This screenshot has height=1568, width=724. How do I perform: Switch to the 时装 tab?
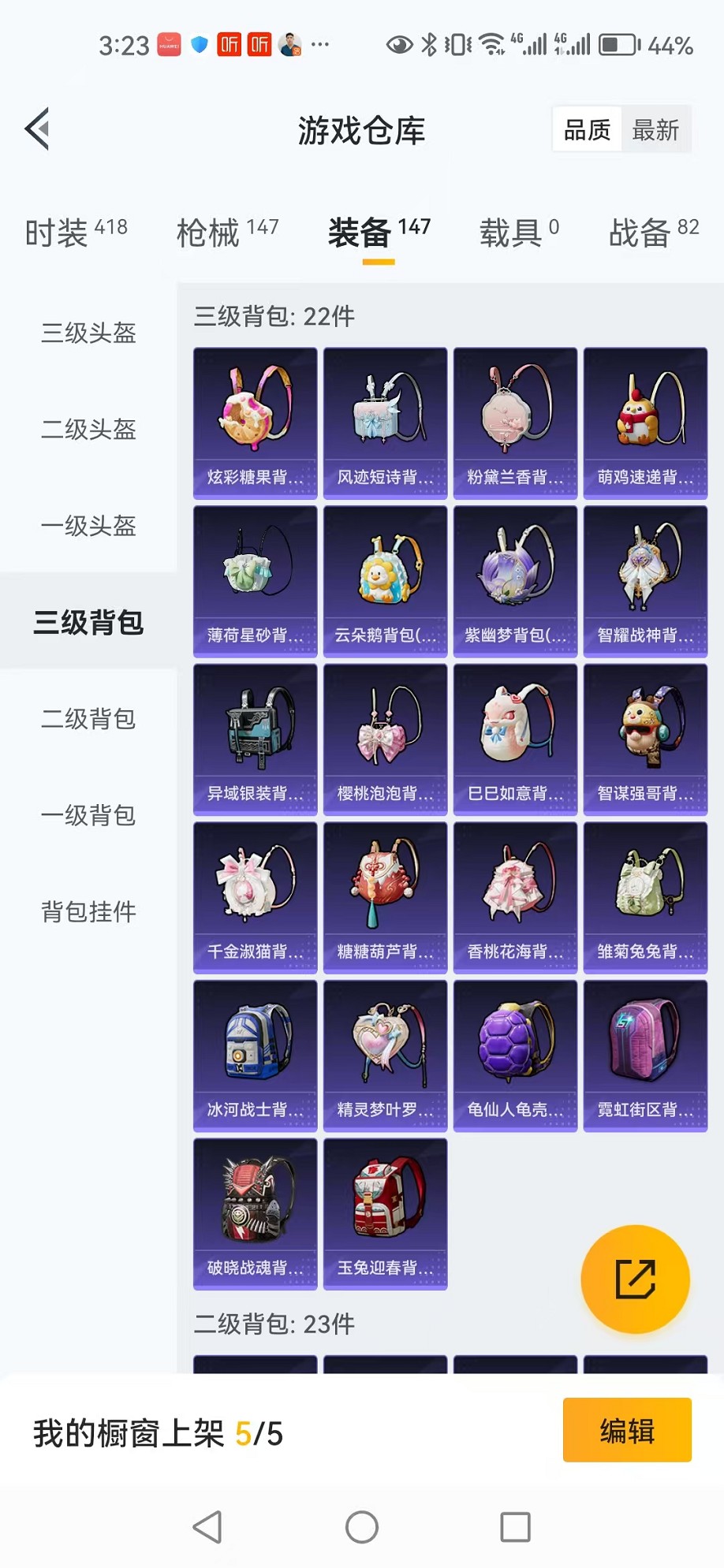(76, 232)
